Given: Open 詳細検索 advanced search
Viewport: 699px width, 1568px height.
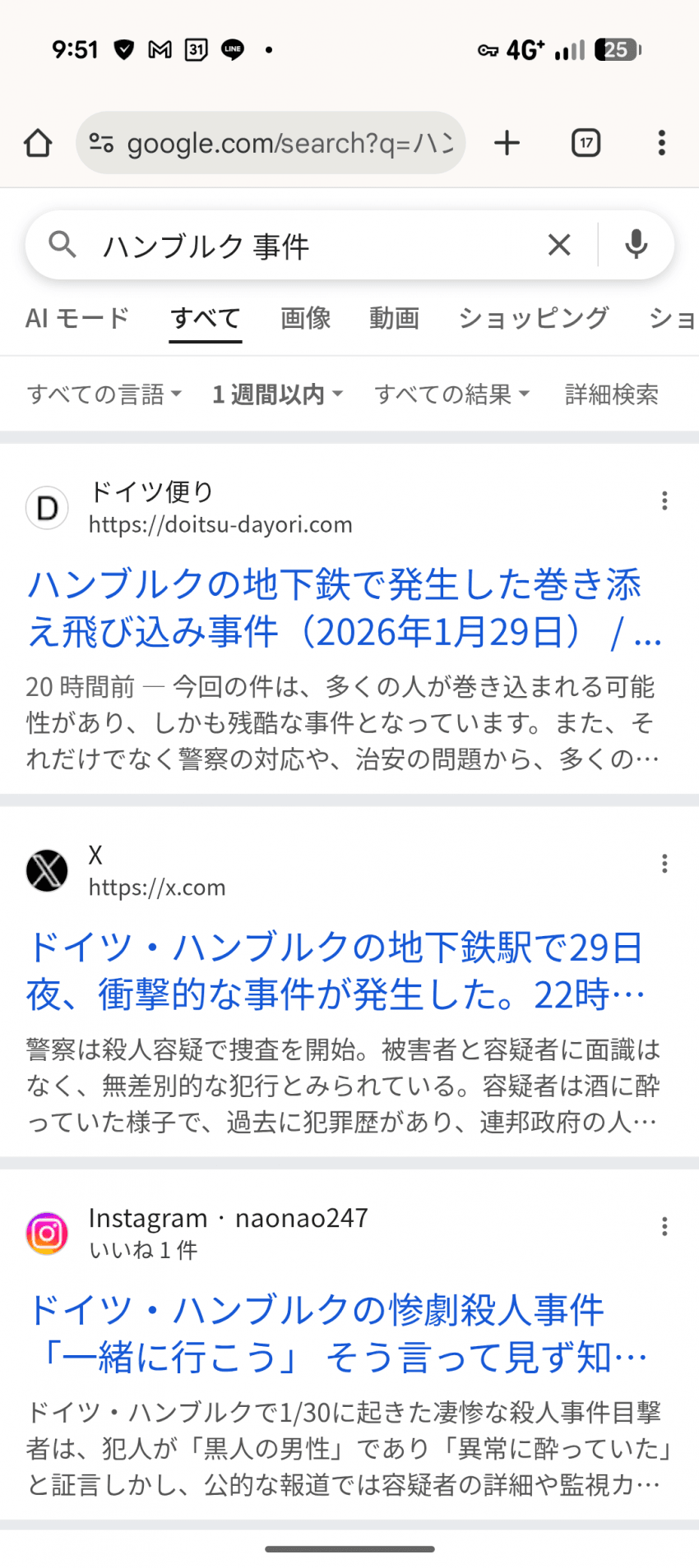Looking at the screenshot, I should point(611,394).
